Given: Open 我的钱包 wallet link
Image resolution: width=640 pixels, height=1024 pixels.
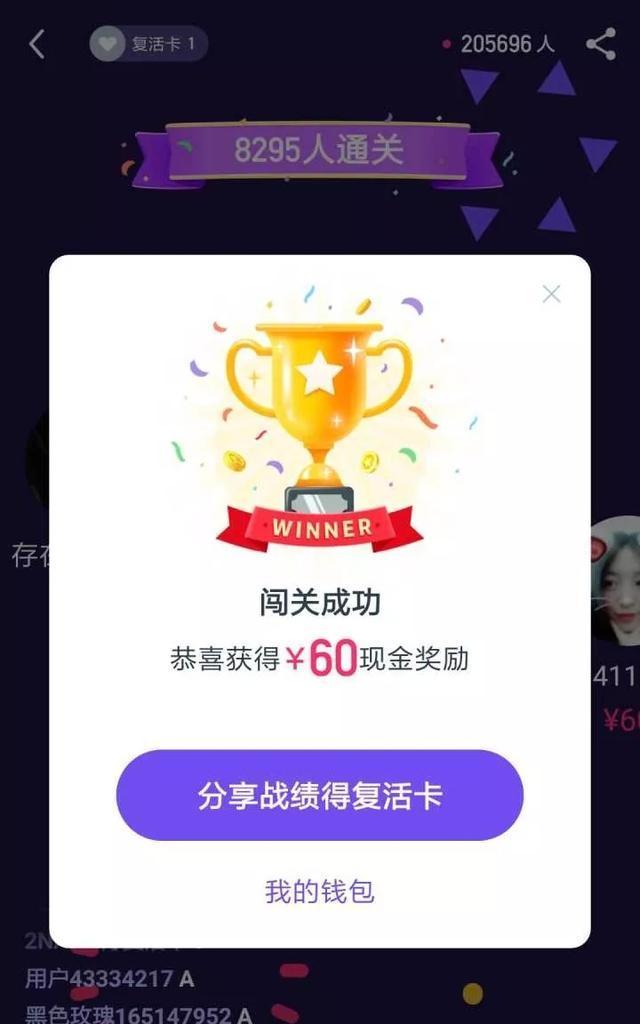Looking at the screenshot, I should click(x=320, y=891).
